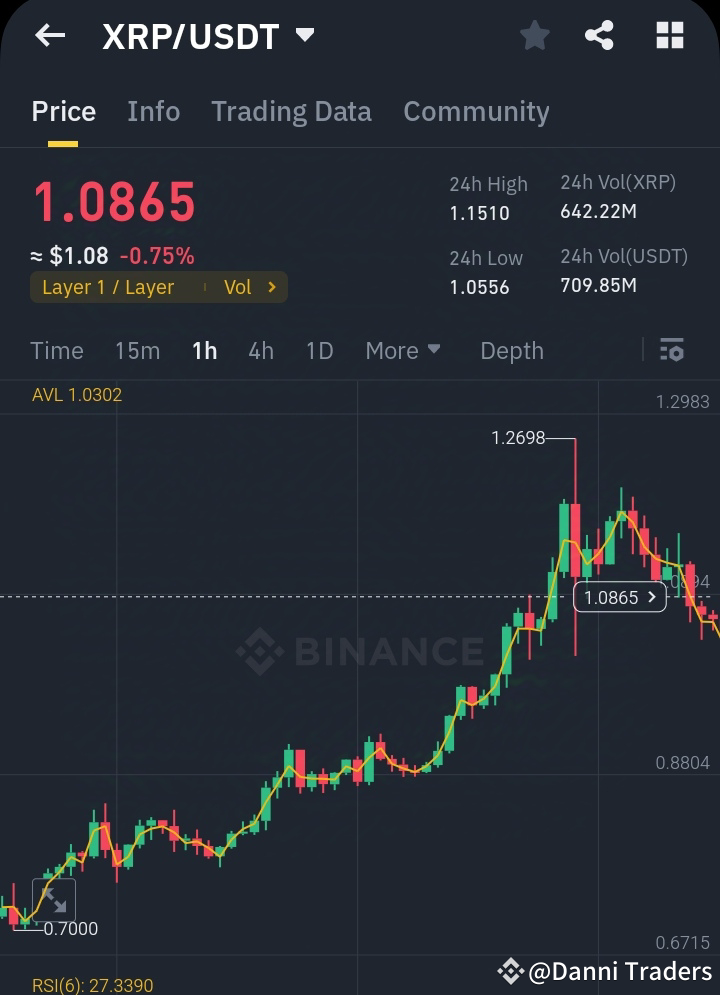Navigate back using the arrow icon
The image size is (720, 995).
(x=49, y=35)
